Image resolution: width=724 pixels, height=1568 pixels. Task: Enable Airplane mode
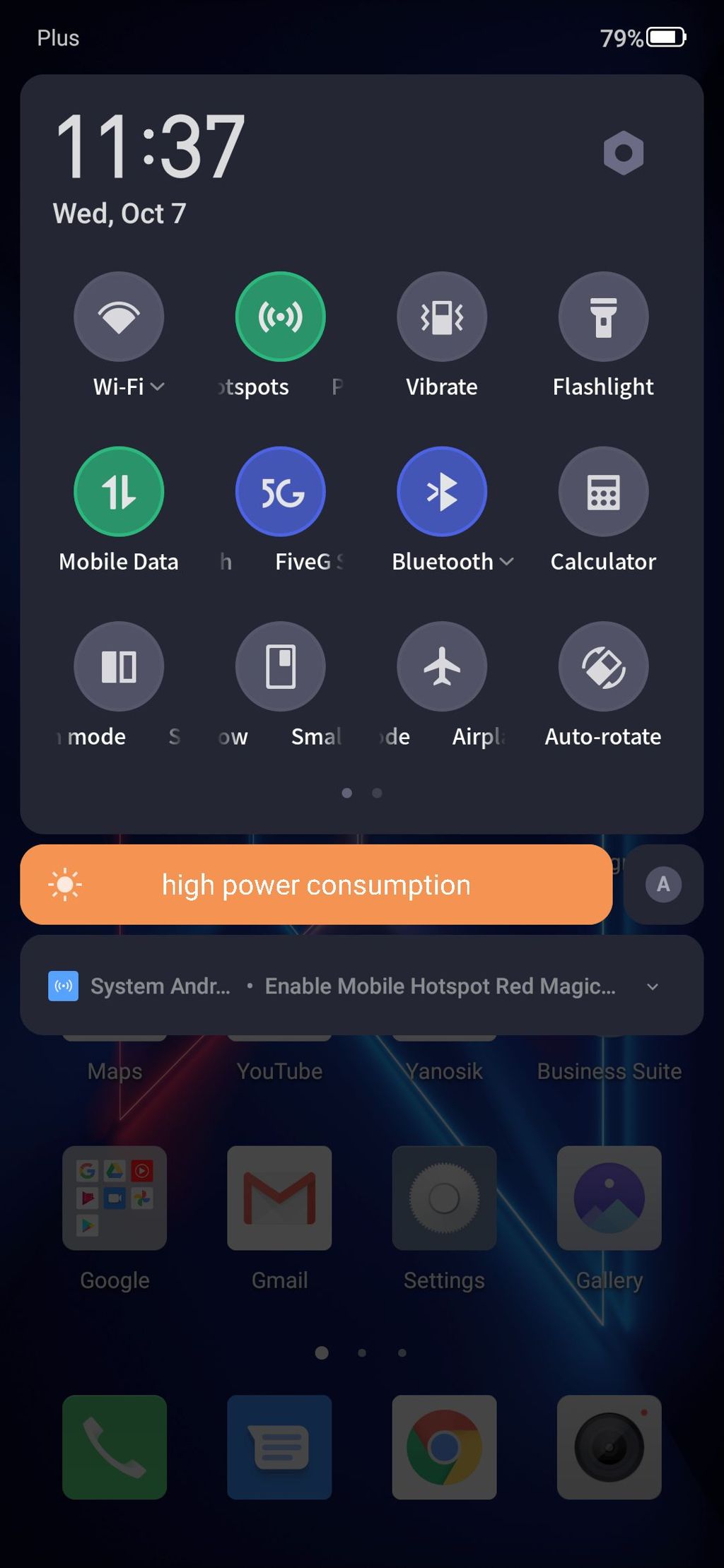click(x=442, y=666)
